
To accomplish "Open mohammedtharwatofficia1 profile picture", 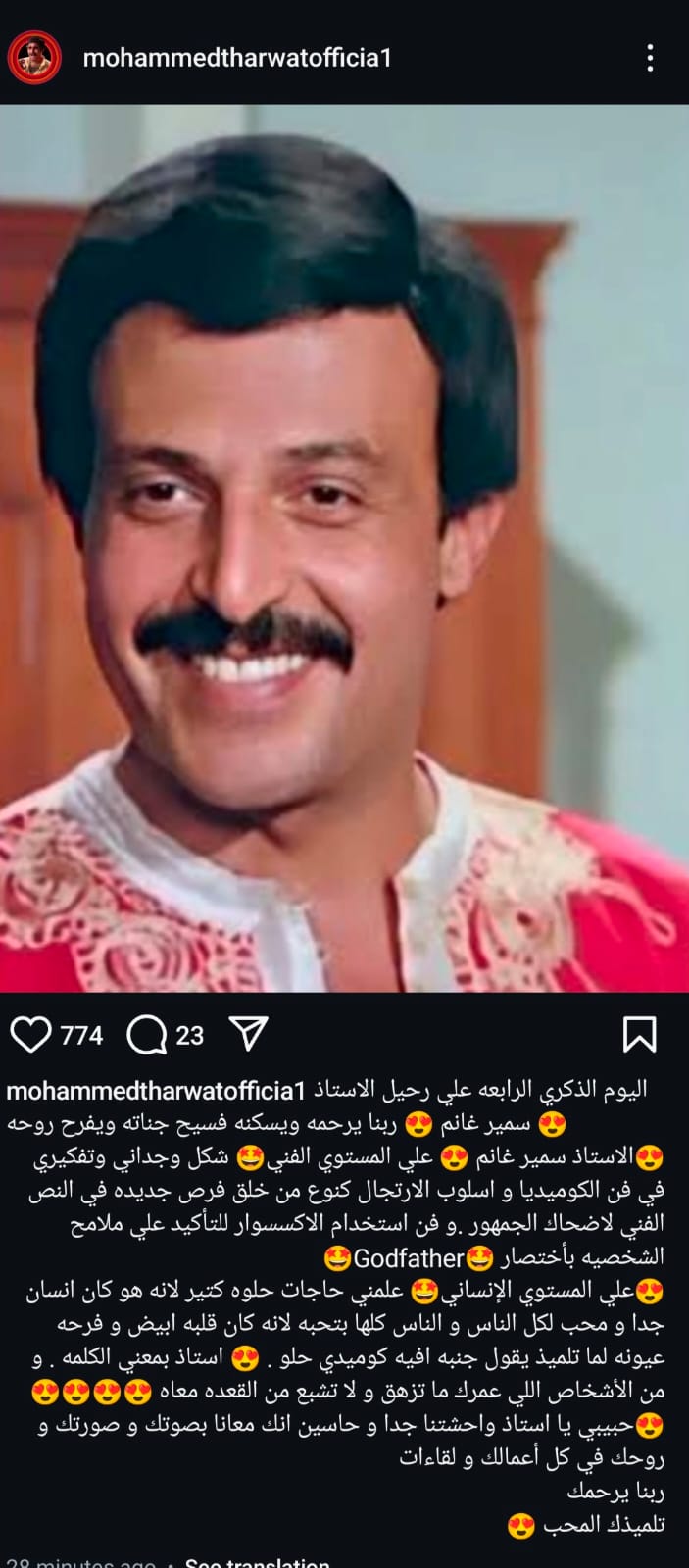I will 34,58.
